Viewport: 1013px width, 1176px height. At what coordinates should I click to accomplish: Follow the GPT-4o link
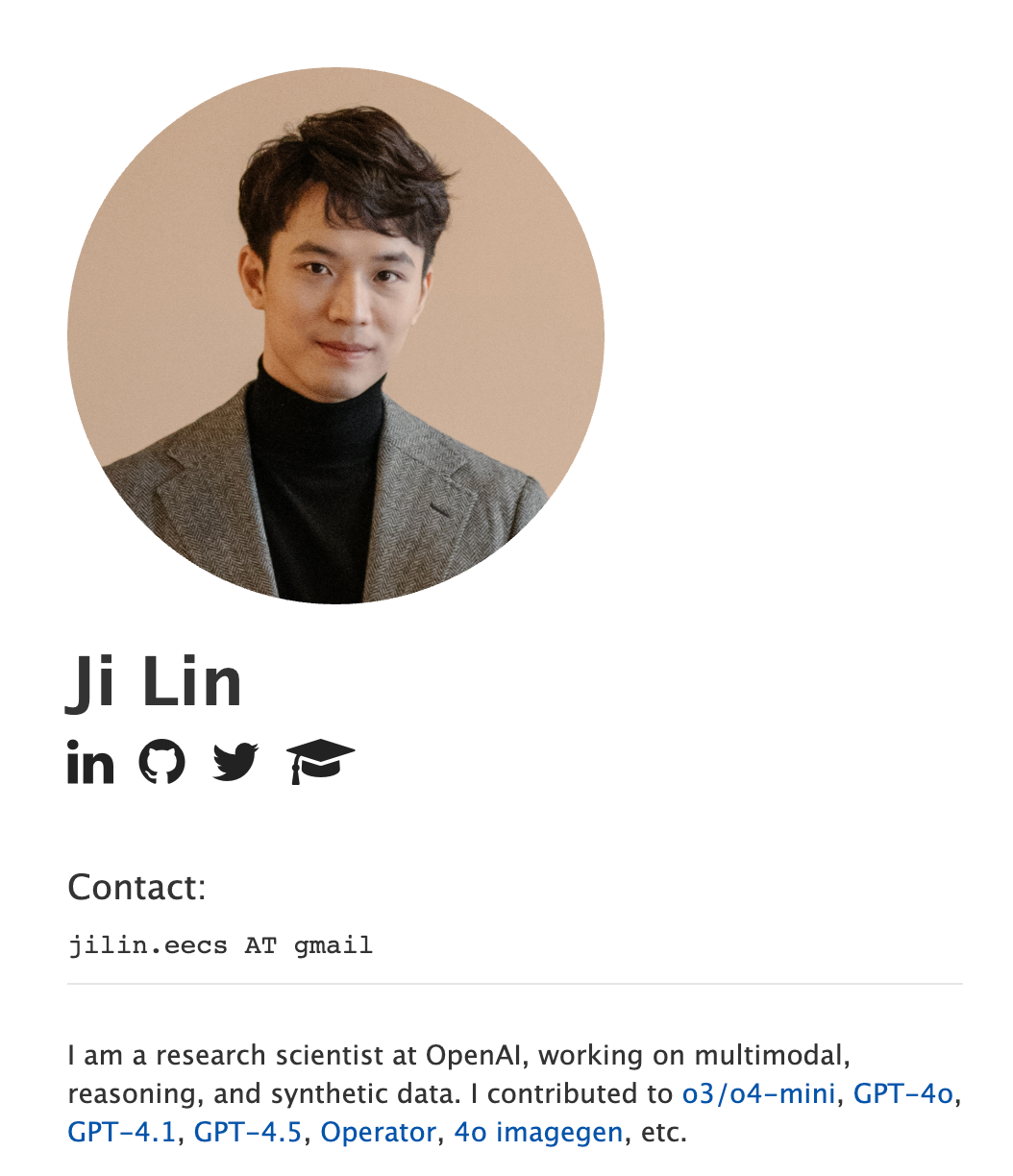(902, 1094)
